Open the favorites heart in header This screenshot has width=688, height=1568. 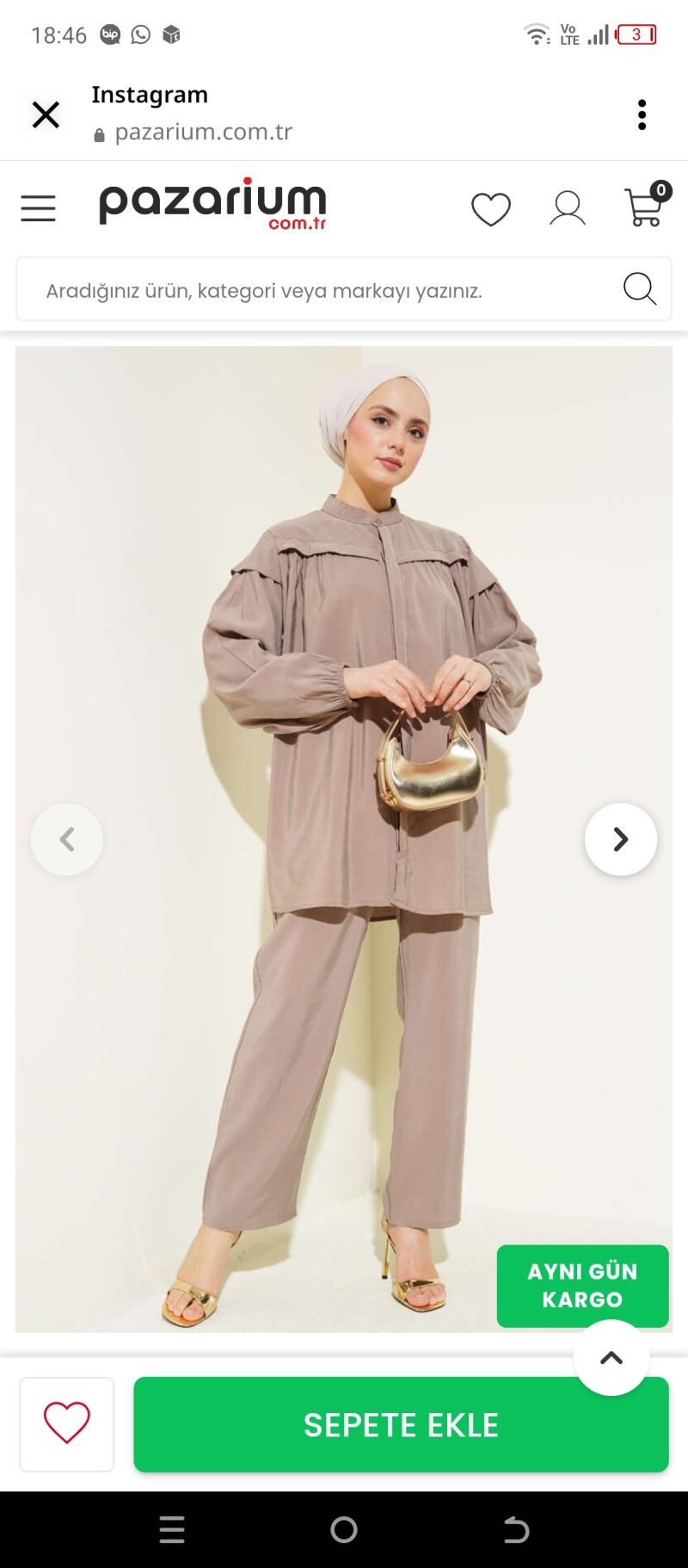pos(491,209)
